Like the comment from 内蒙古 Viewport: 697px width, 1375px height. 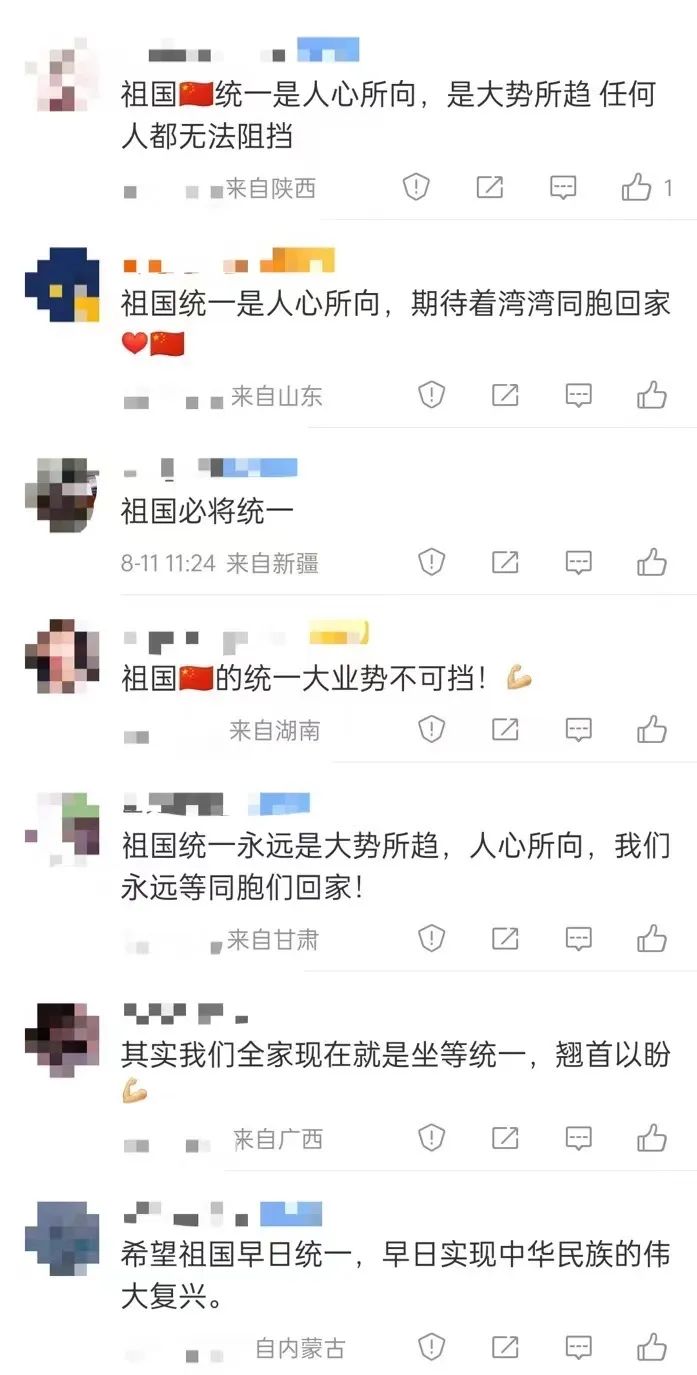(652, 1347)
